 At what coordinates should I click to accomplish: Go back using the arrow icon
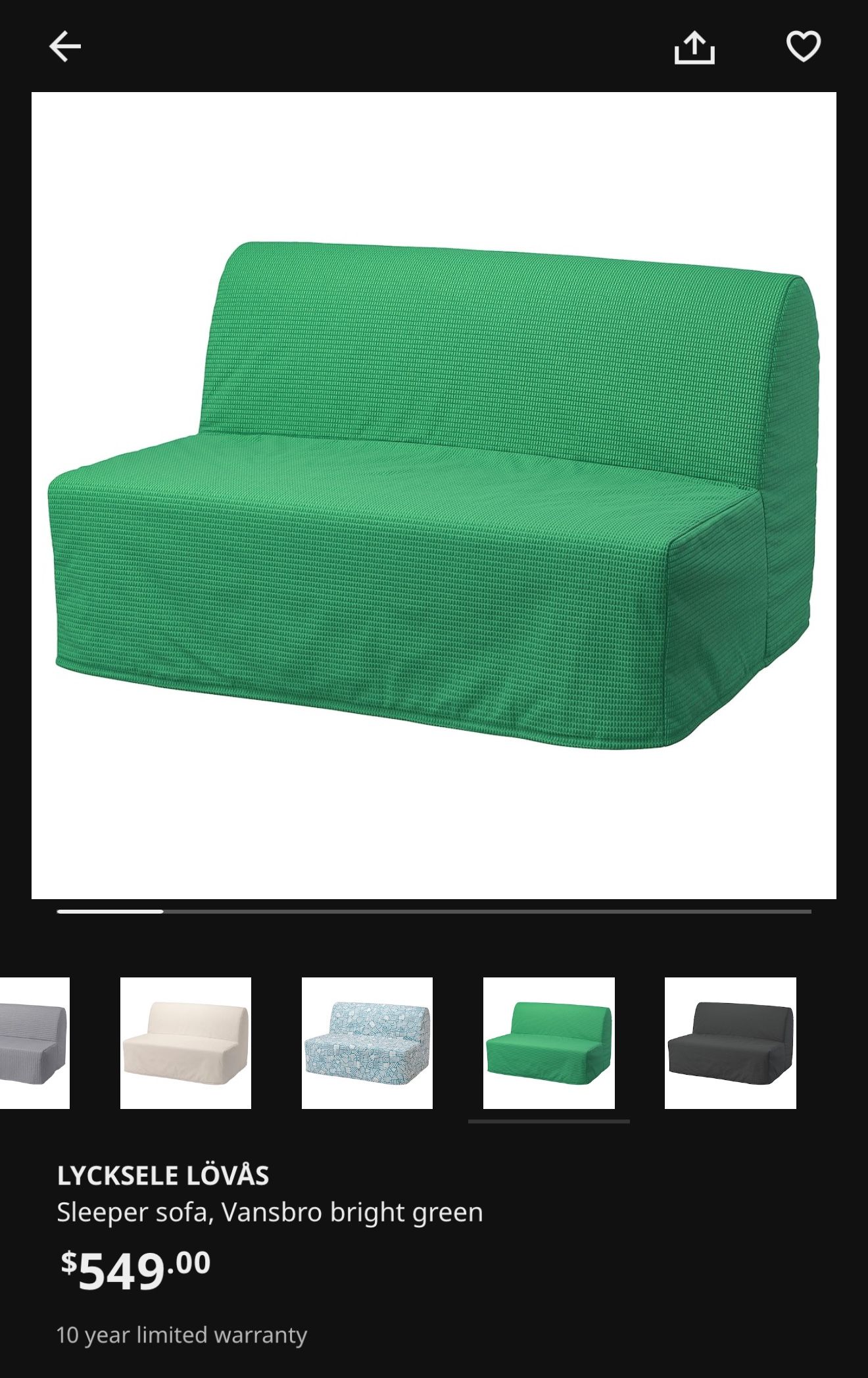(x=64, y=47)
